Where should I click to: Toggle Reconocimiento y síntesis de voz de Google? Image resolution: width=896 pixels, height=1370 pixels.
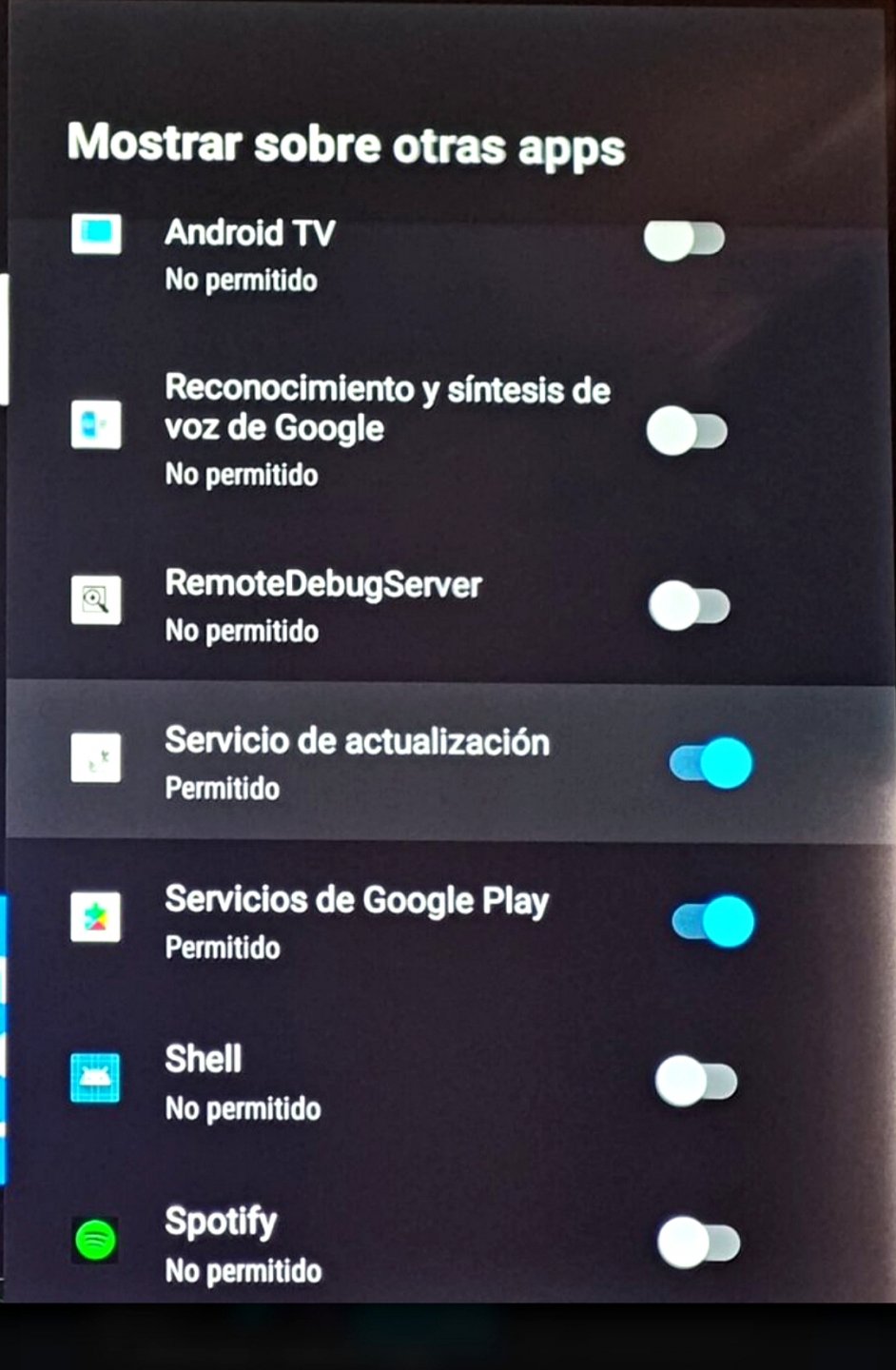687,431
